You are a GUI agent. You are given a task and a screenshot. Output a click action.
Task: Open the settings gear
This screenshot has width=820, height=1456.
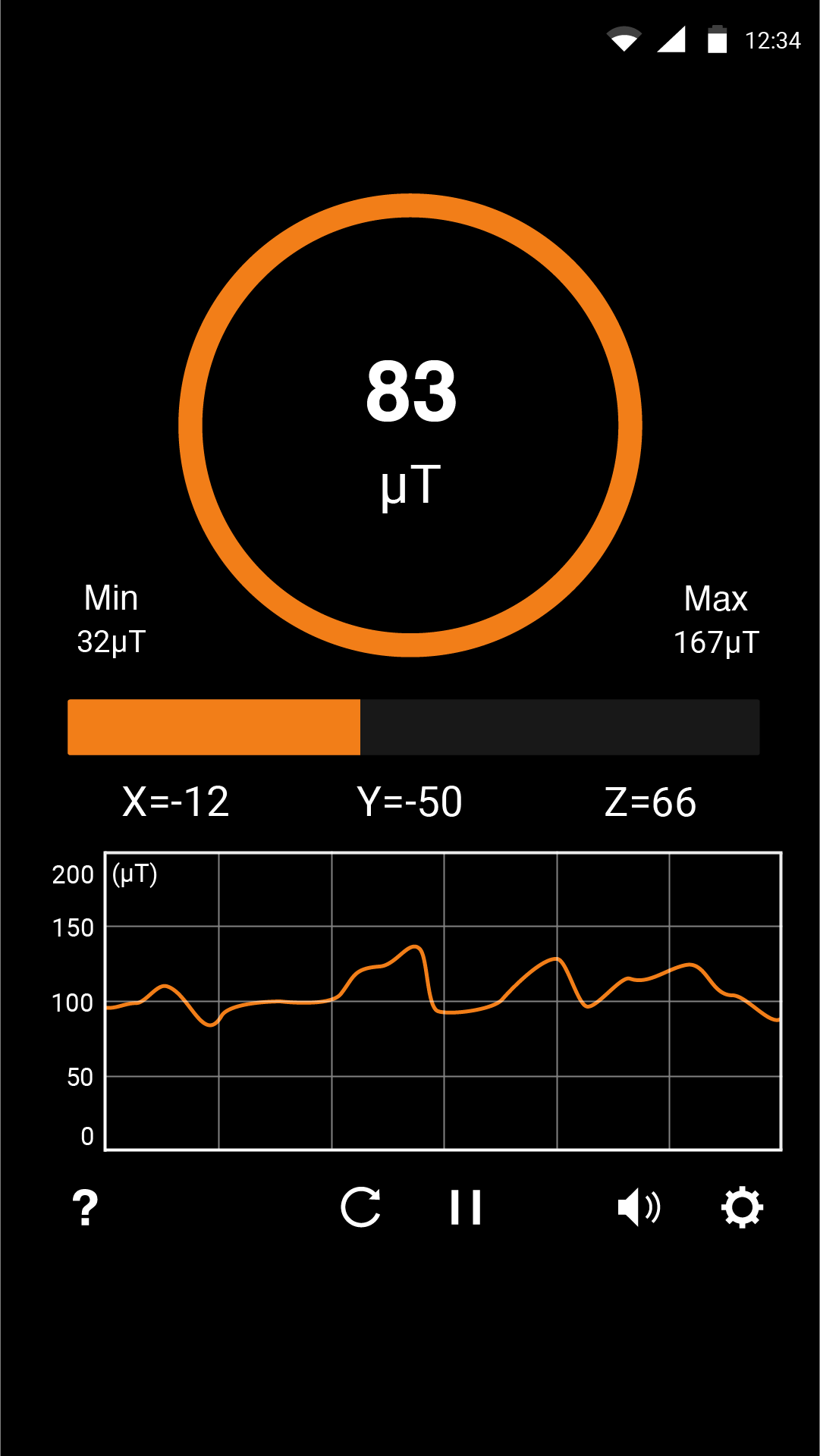[742, 1207]
